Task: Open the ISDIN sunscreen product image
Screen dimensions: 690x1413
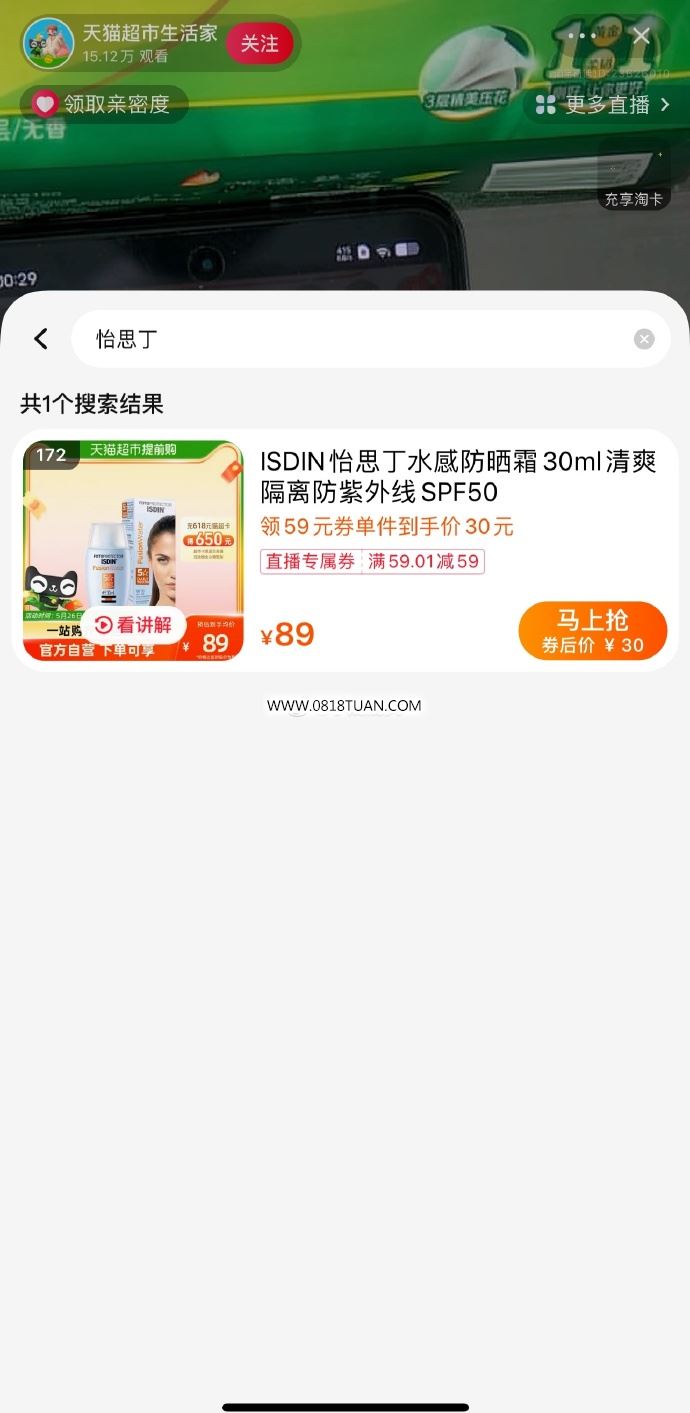Action: 133,530
